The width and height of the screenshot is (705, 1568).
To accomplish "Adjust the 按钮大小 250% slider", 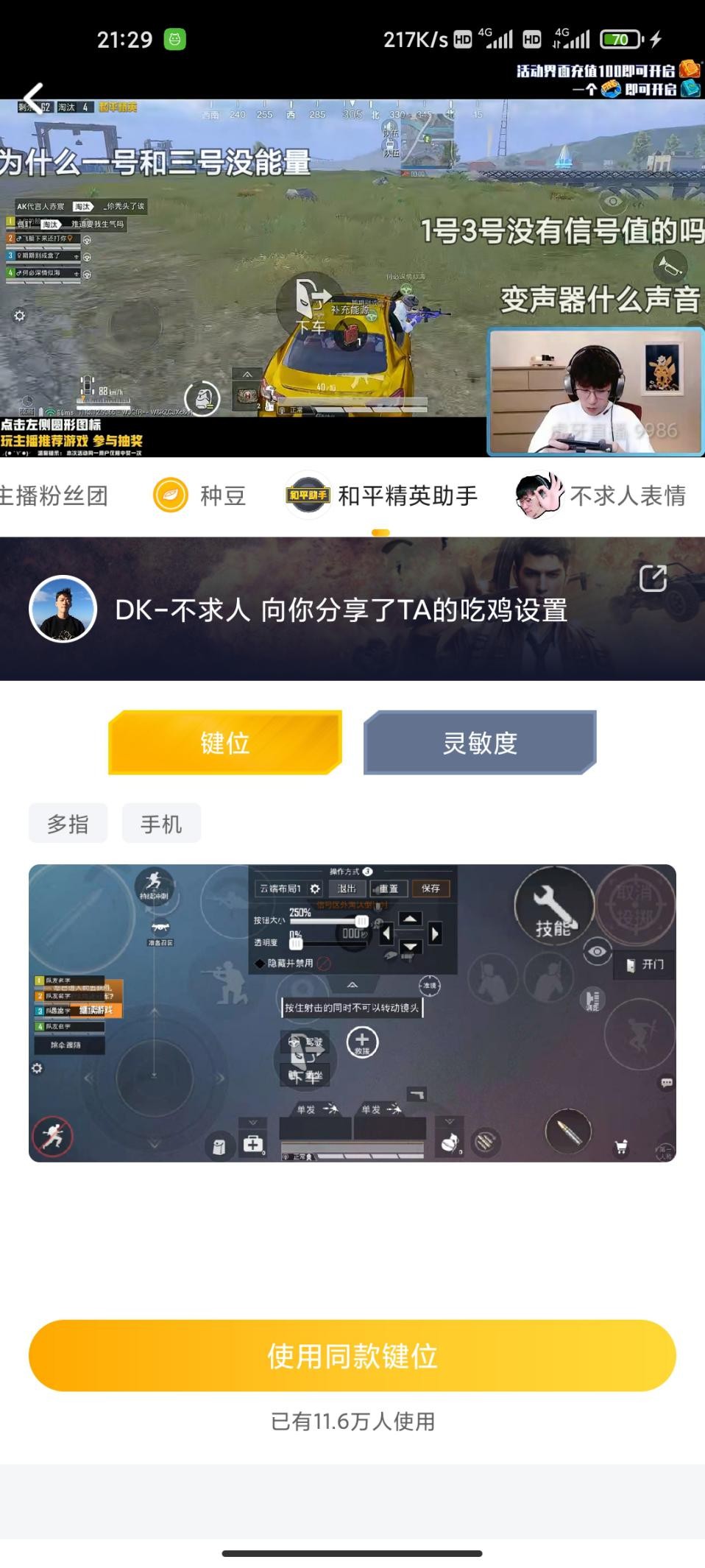I will (x=363, y=922).
